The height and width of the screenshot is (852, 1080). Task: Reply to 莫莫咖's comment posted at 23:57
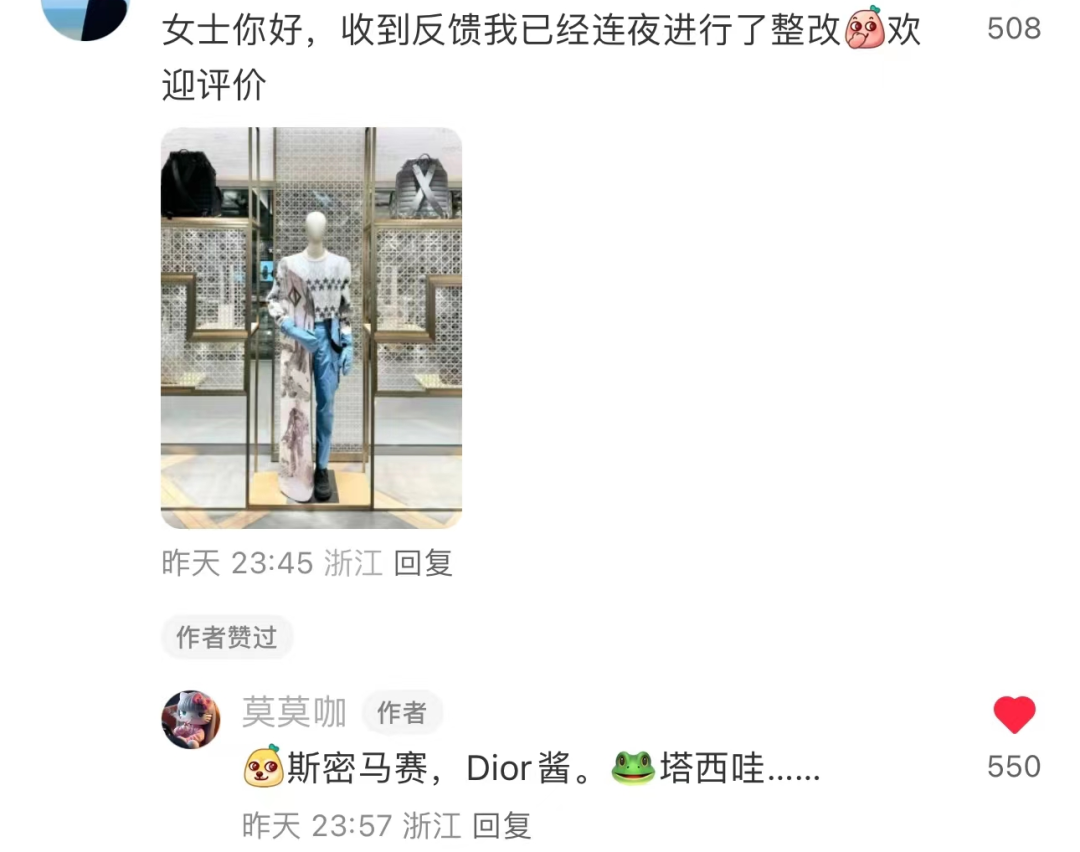(501, 825)
